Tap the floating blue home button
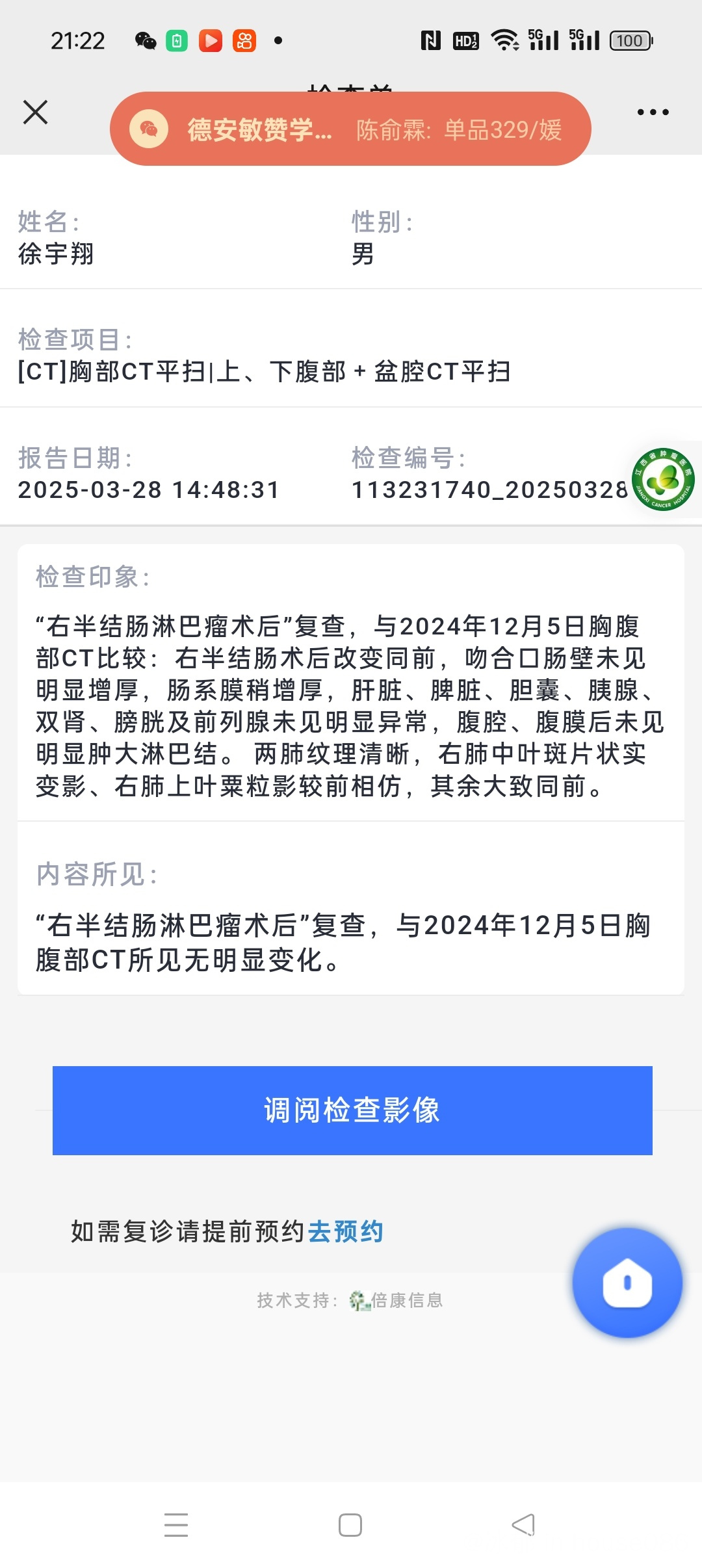Screen dimensions: 702x1568 click(627, 1282)
